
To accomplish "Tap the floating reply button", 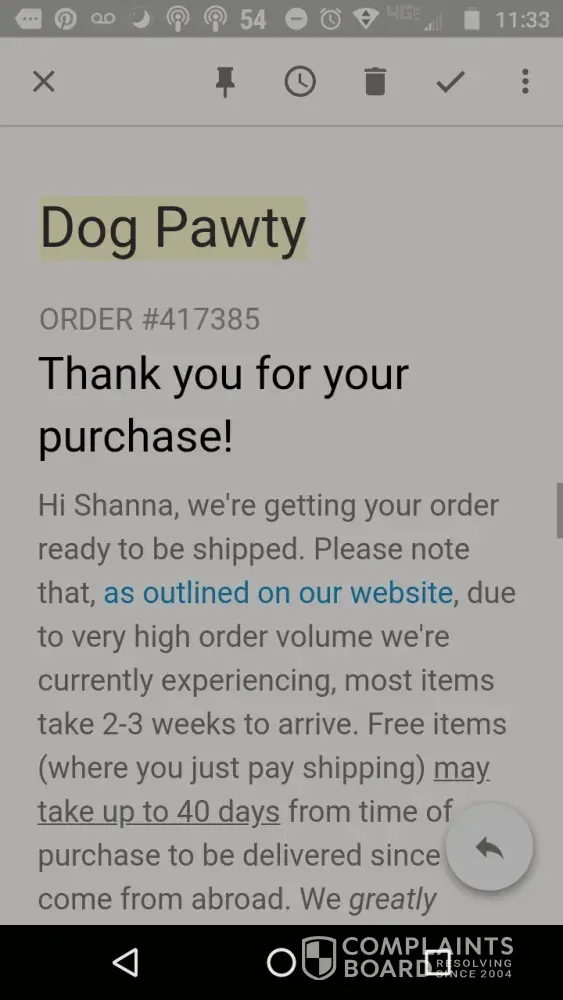I will (x=489, y=848).
